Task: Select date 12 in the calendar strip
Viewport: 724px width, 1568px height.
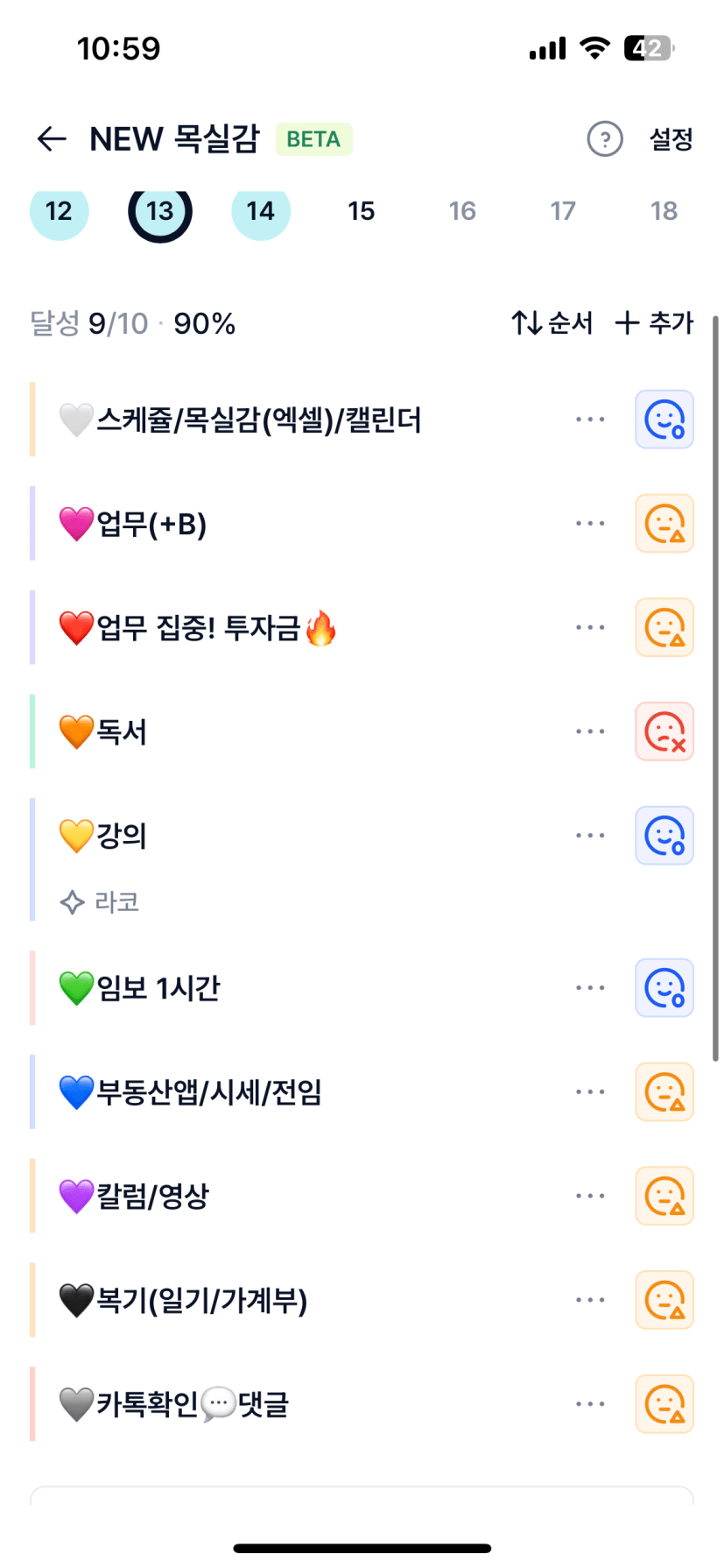Action: (59, 211)
